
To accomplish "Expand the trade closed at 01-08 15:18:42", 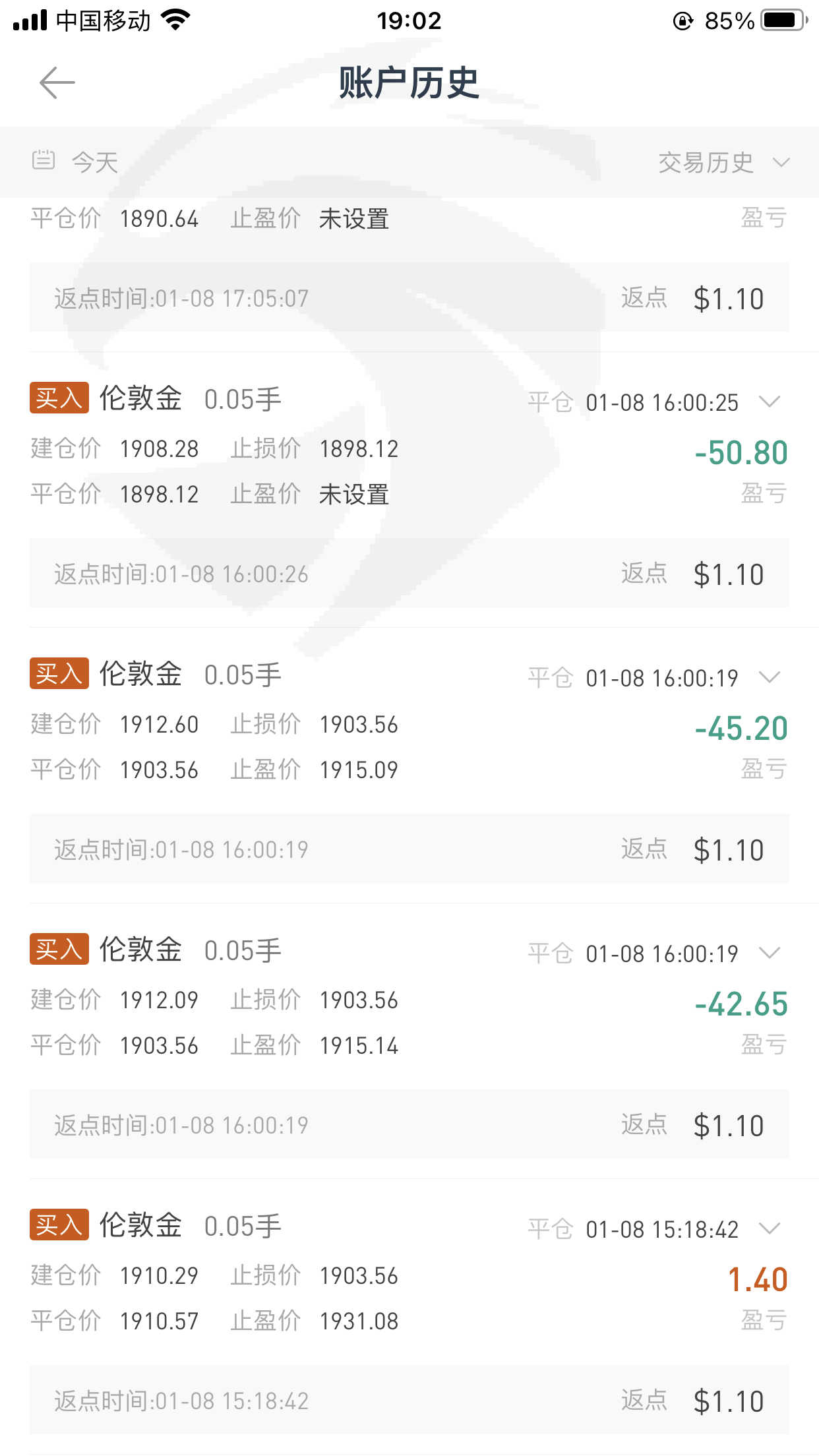I will tap(770, 1228).
